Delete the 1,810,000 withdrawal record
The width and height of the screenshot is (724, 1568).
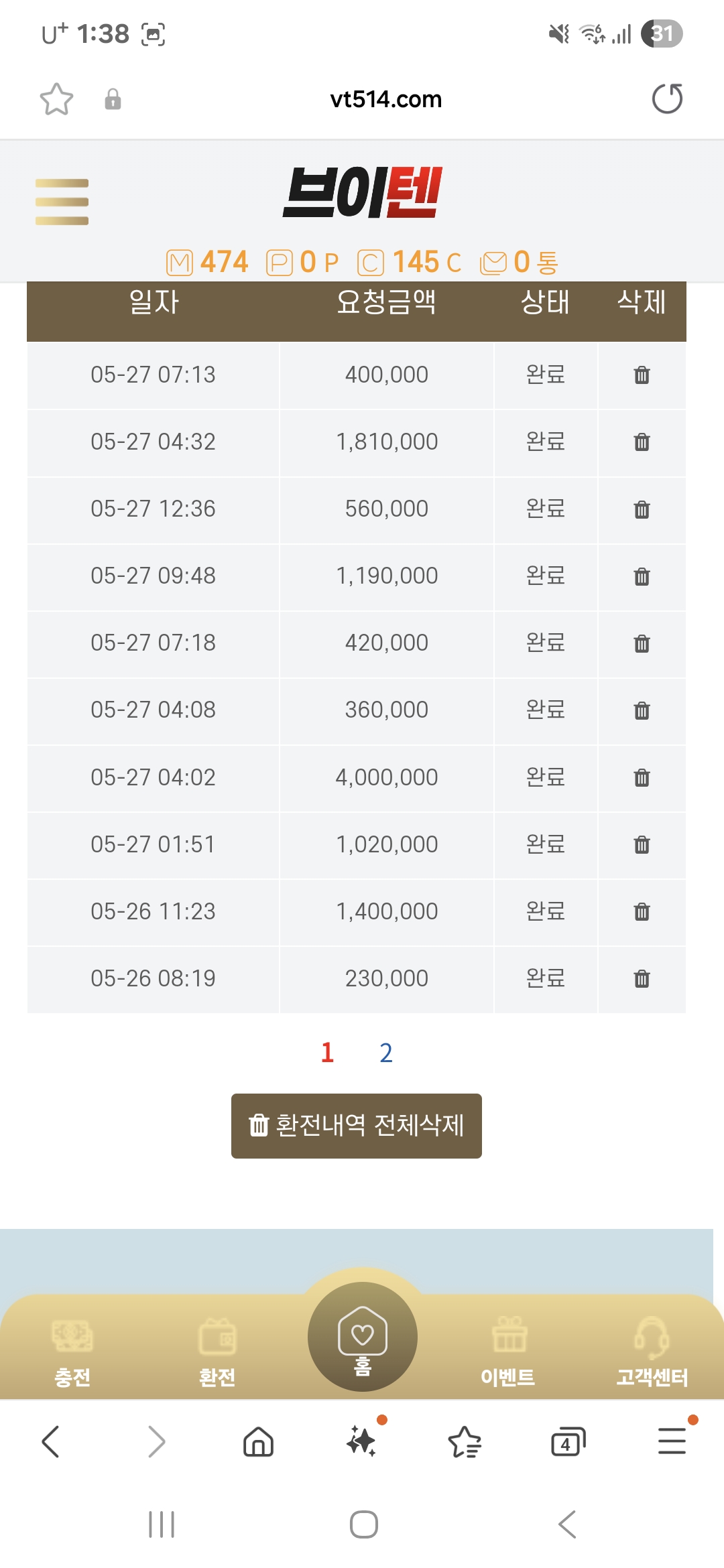click(642, 442)
